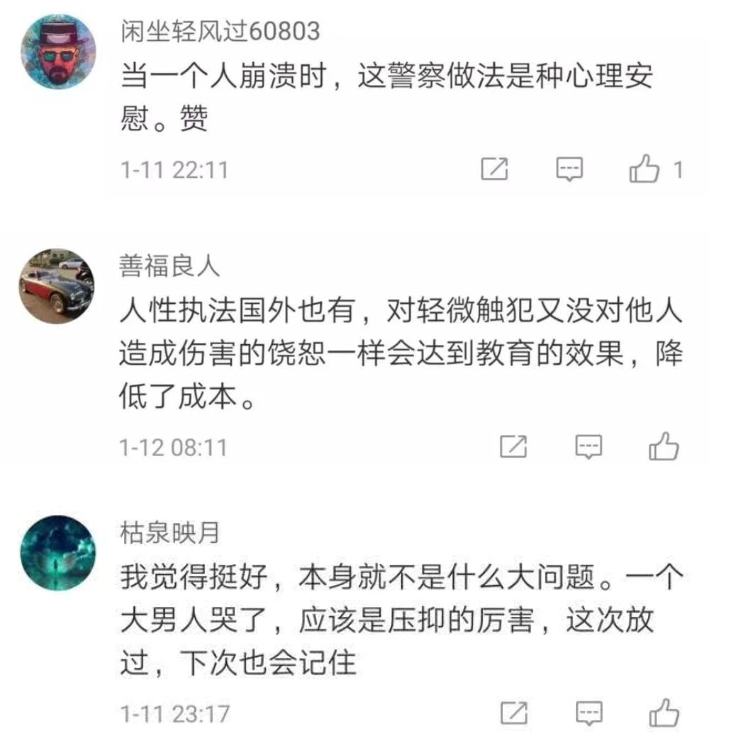Share 枯泉映月's comment
This screenshot has width=752, height=735.
coord(513,713)
